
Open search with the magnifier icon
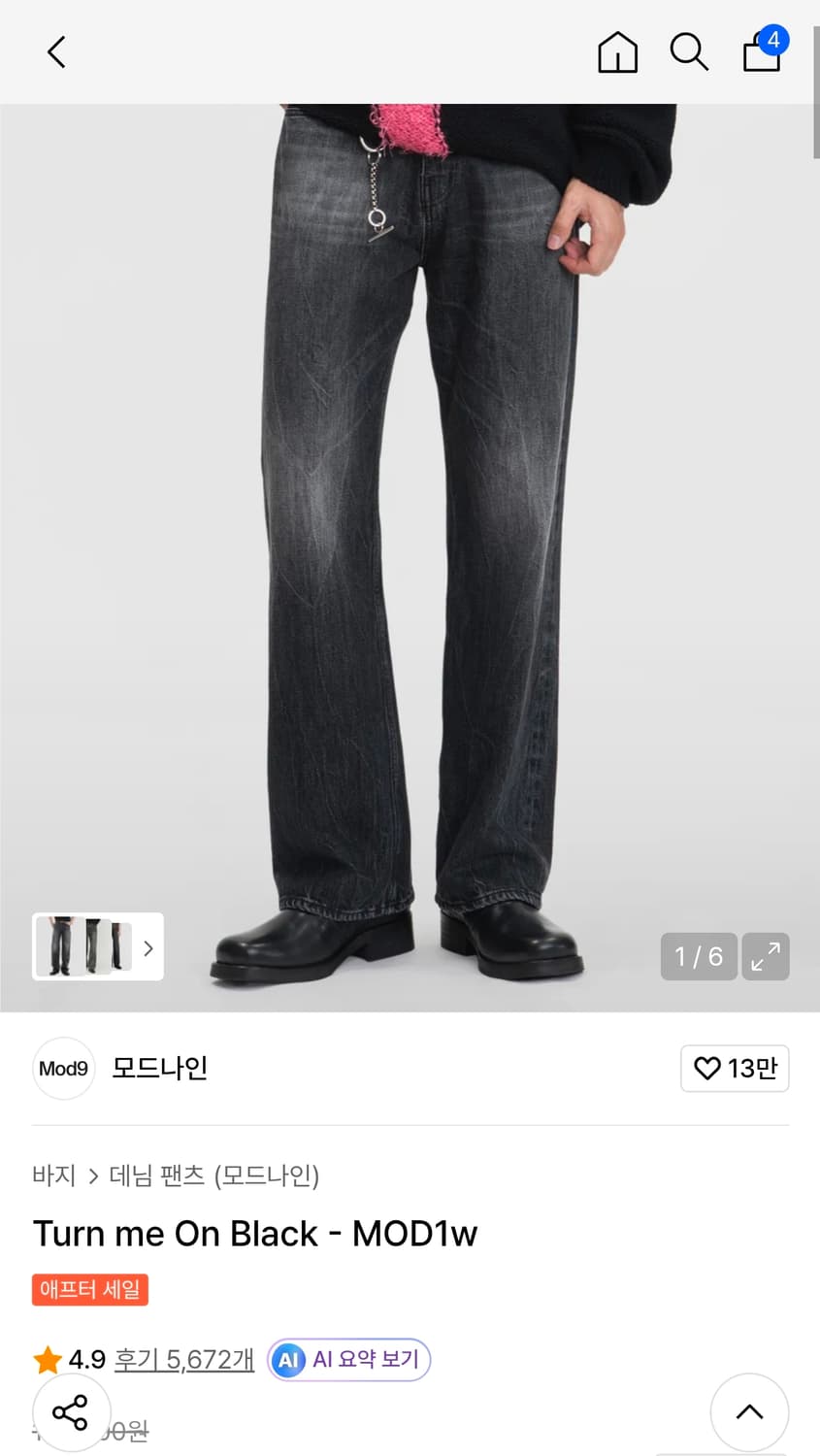[689, 51]
